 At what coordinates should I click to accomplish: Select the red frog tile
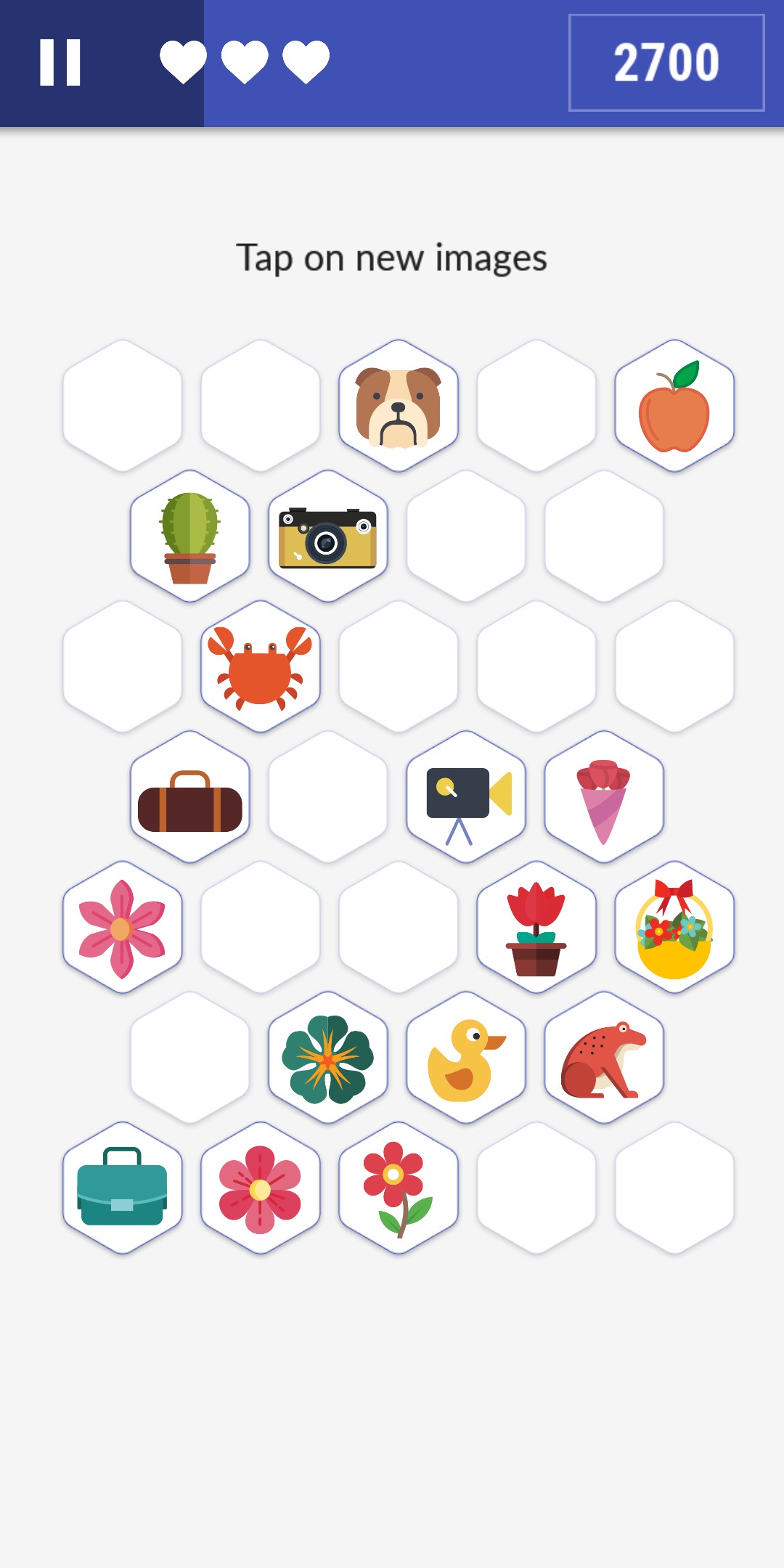[x=603, y=1058]
